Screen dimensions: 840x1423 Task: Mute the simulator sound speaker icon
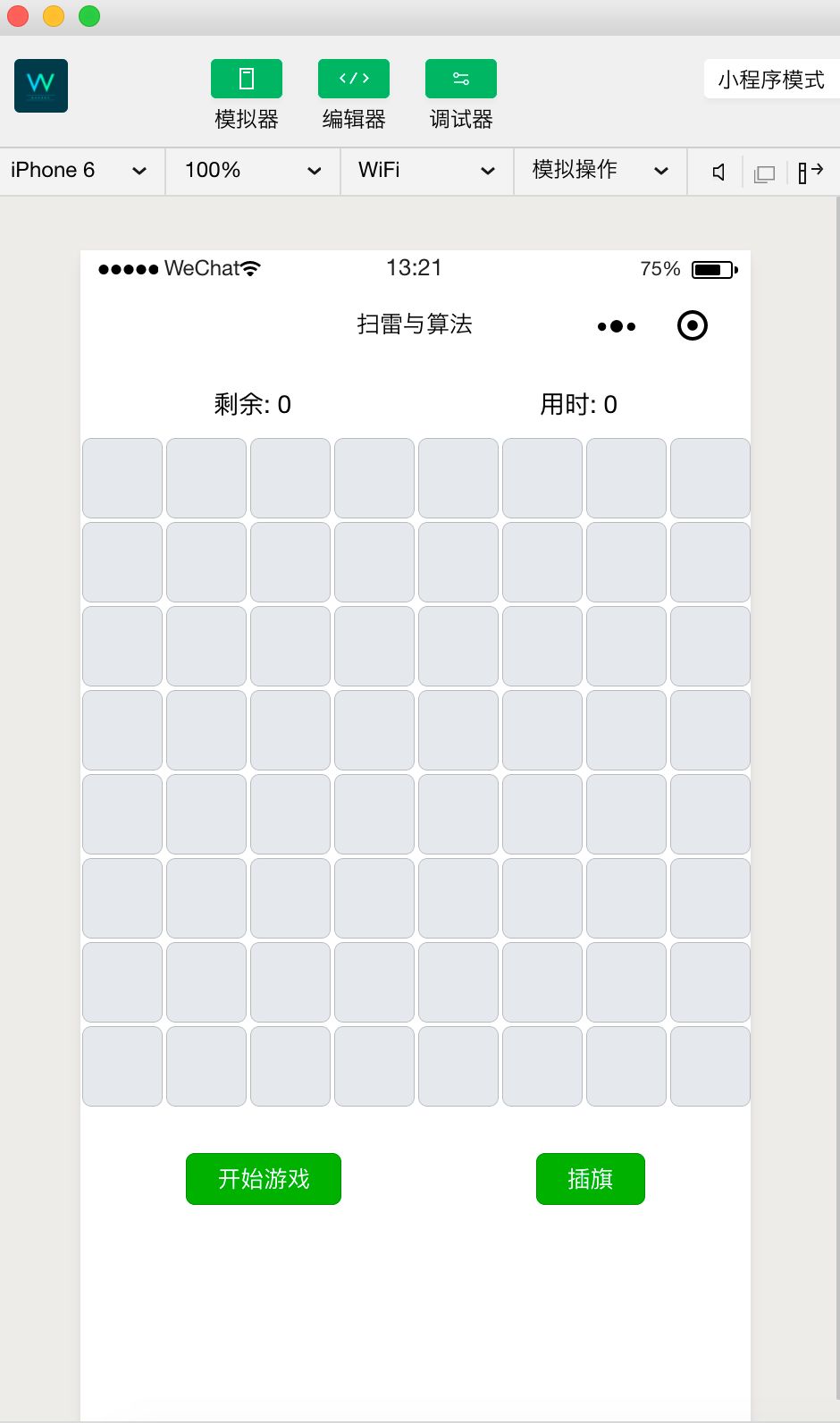[718, 173]
